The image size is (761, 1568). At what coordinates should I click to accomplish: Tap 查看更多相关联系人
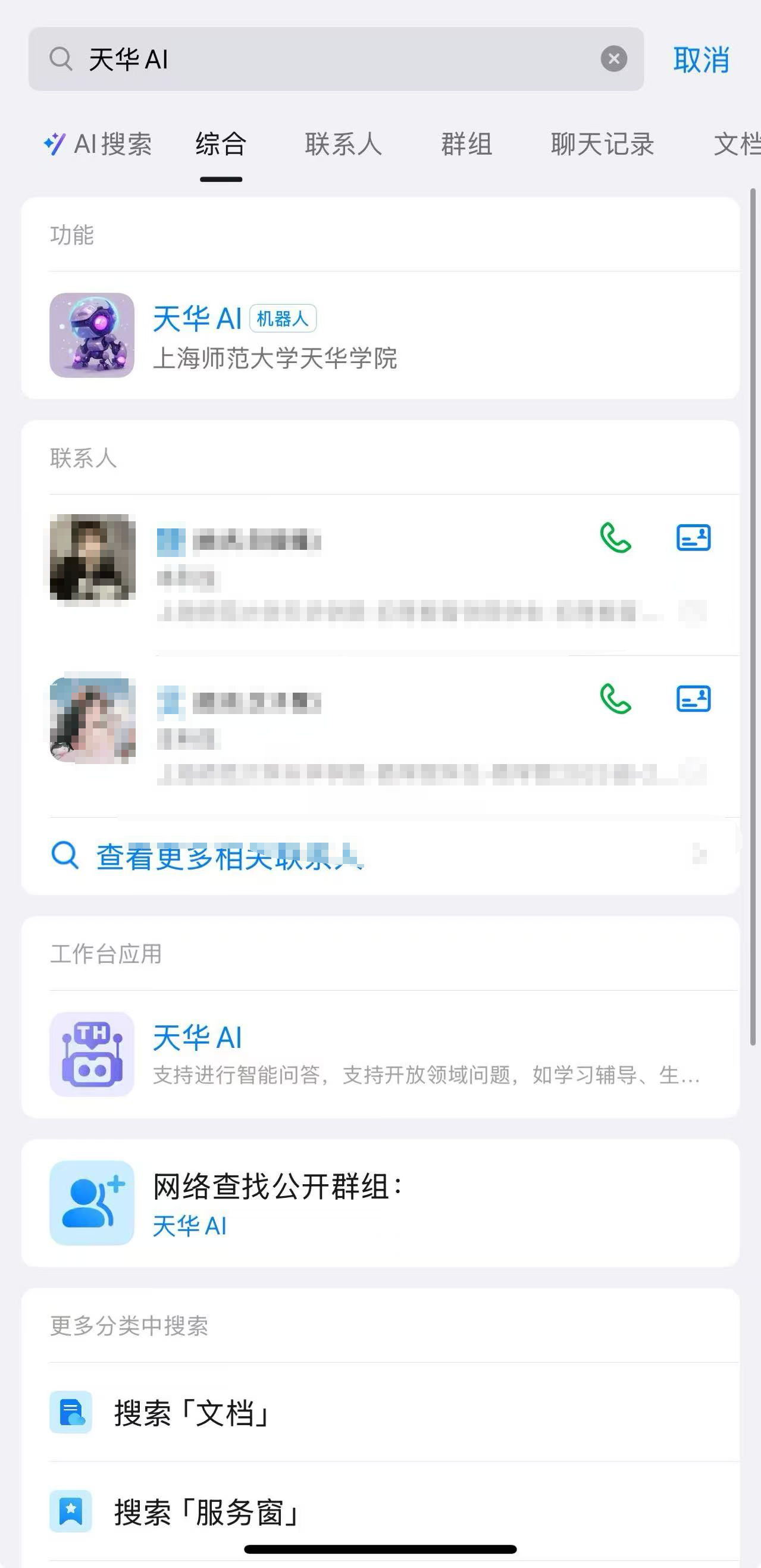click(229, 856)
